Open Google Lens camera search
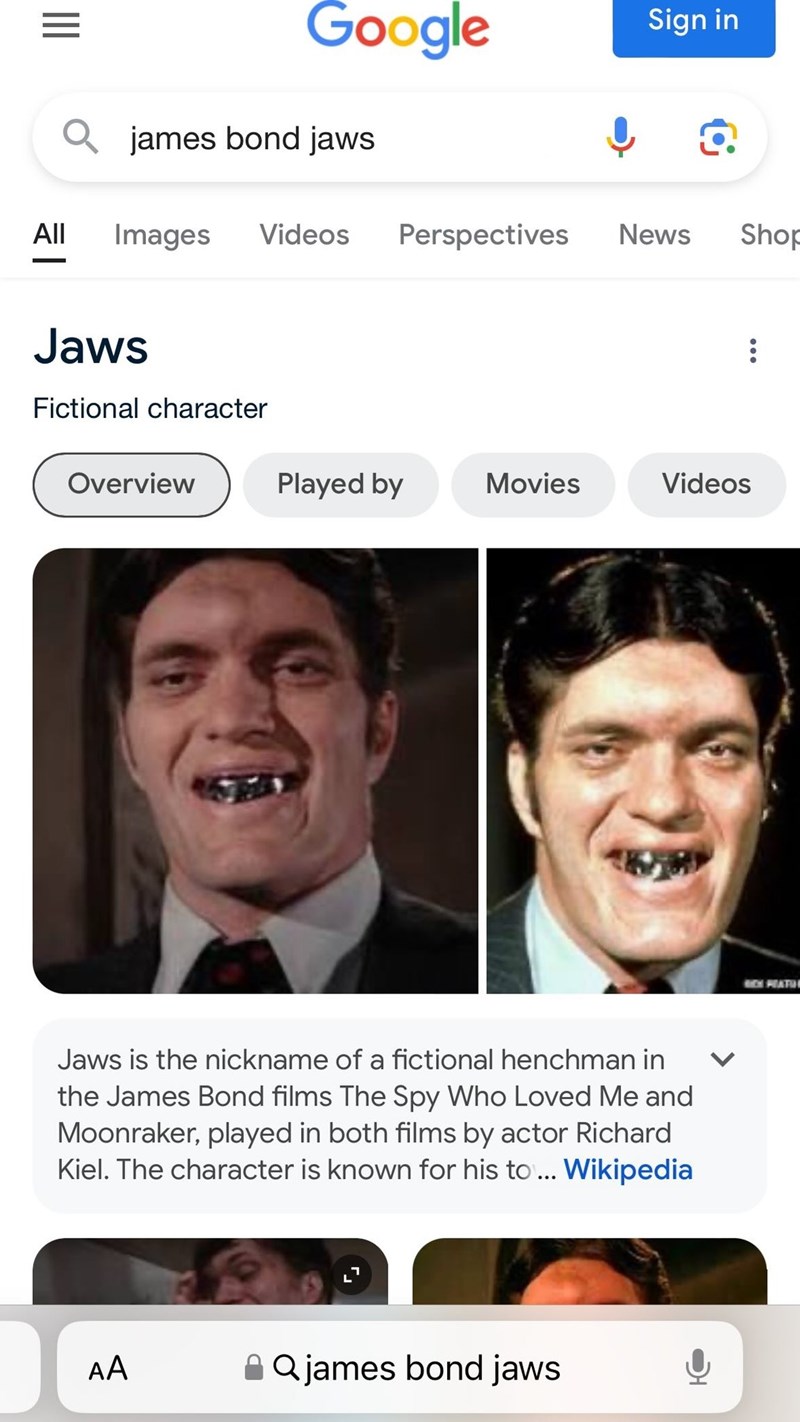The image size is (800, 1422). [718, 138]
